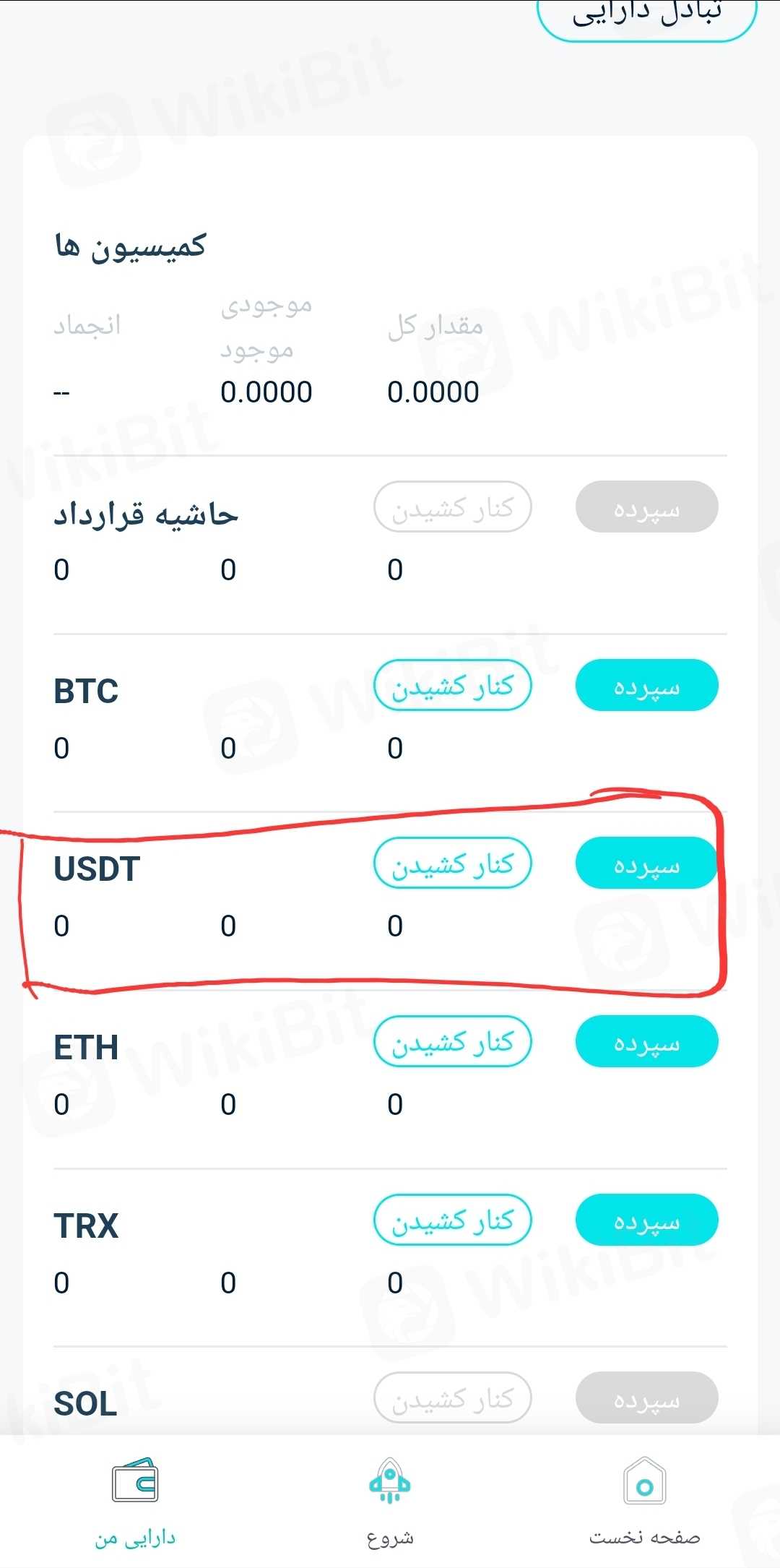Withdraw TRX using کنار کشیدن
Image resolution: width=780 pixels, height=1568 pixels.
pyautogui.click(x=453, y=1220)
